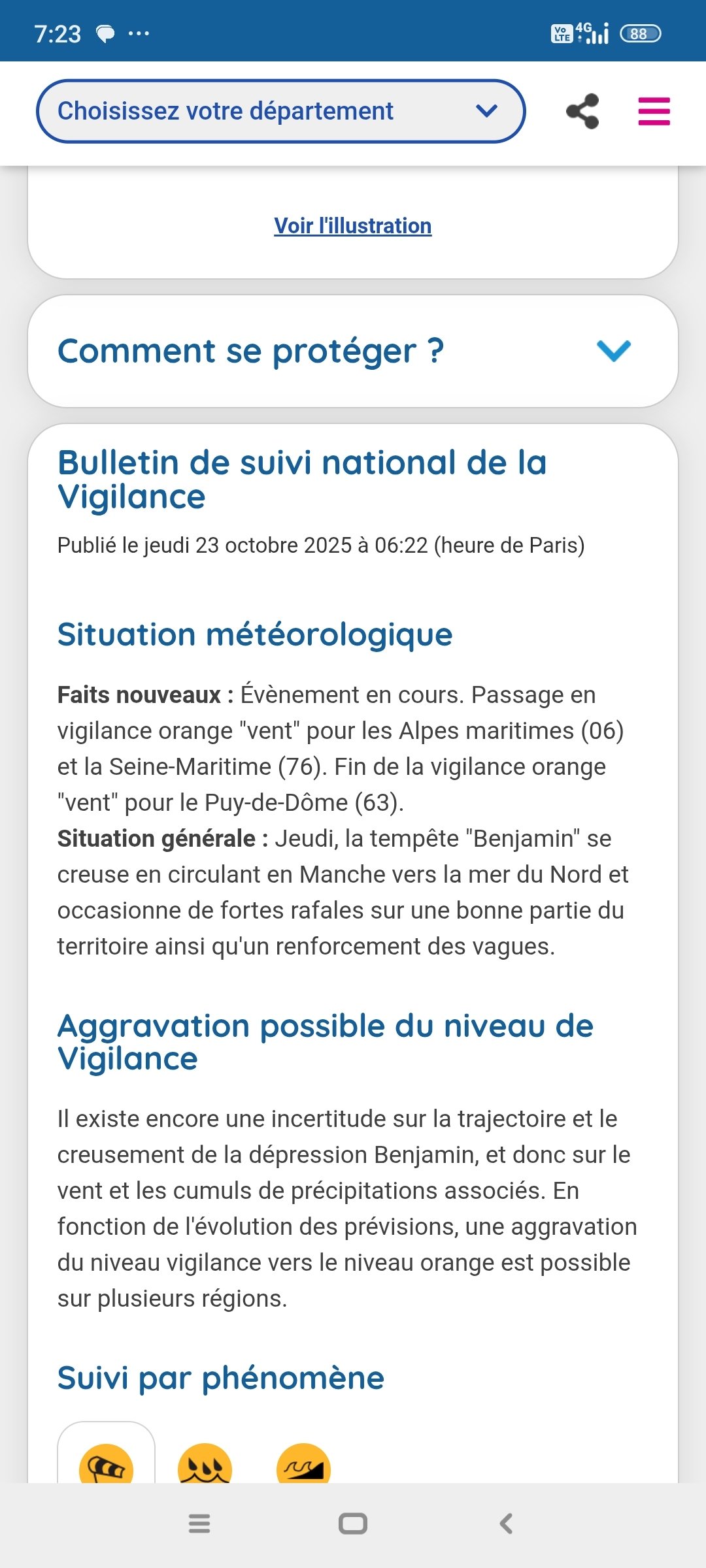Select the rain-flood phenomenon icon
706x1568 pixels.
[205, 1463]
